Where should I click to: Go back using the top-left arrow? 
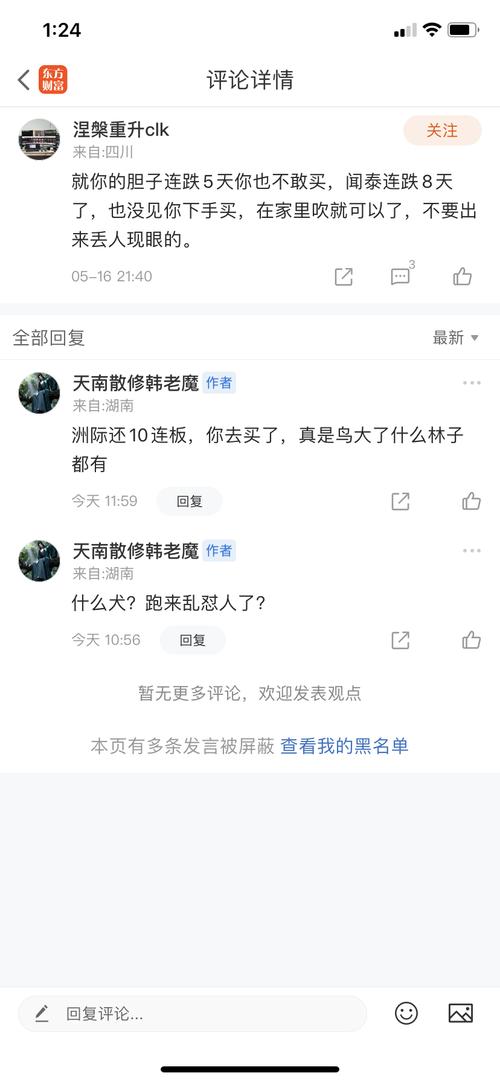23,80
